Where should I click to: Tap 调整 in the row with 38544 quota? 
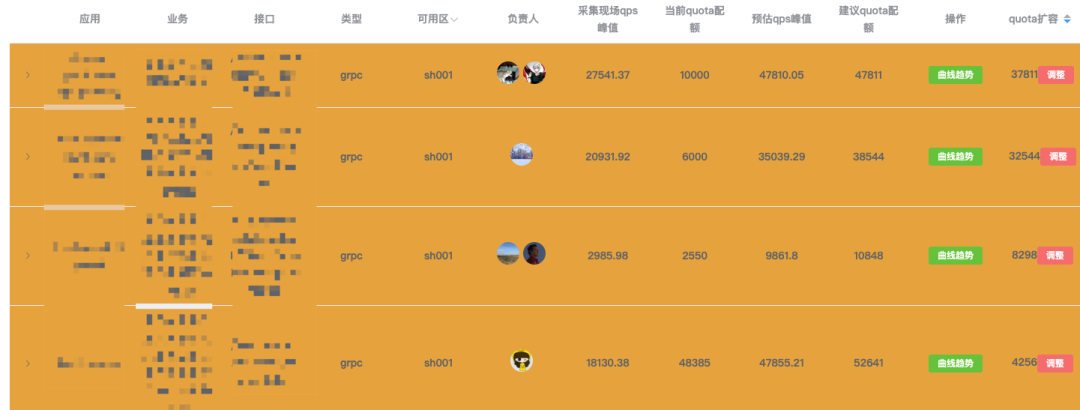coord(1057,157)
